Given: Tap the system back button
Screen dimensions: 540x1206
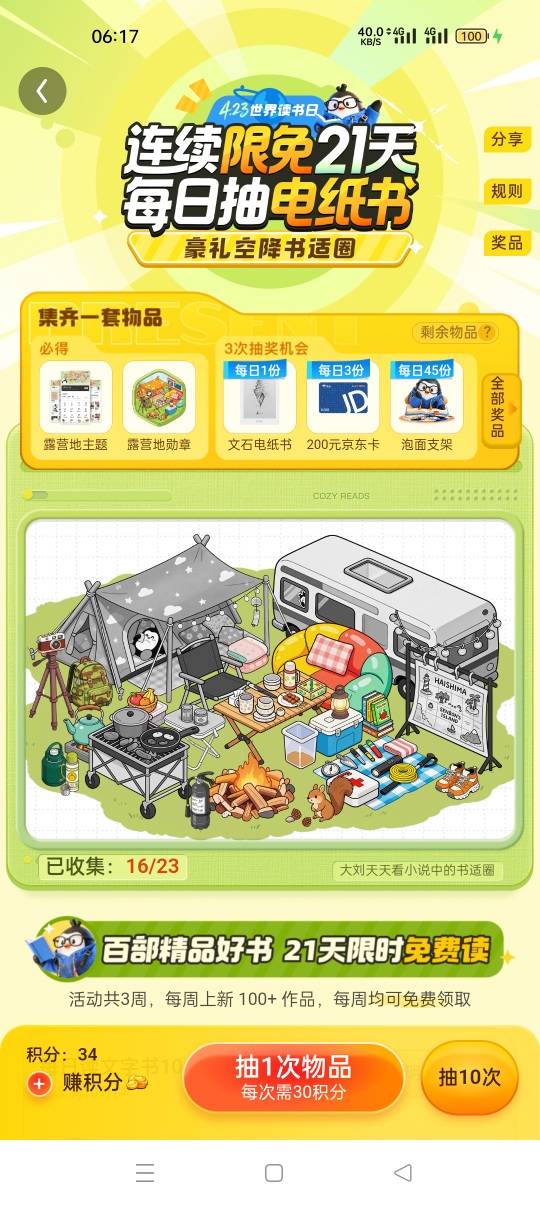Looking at the screenshot, I should tap(402, 1173).
